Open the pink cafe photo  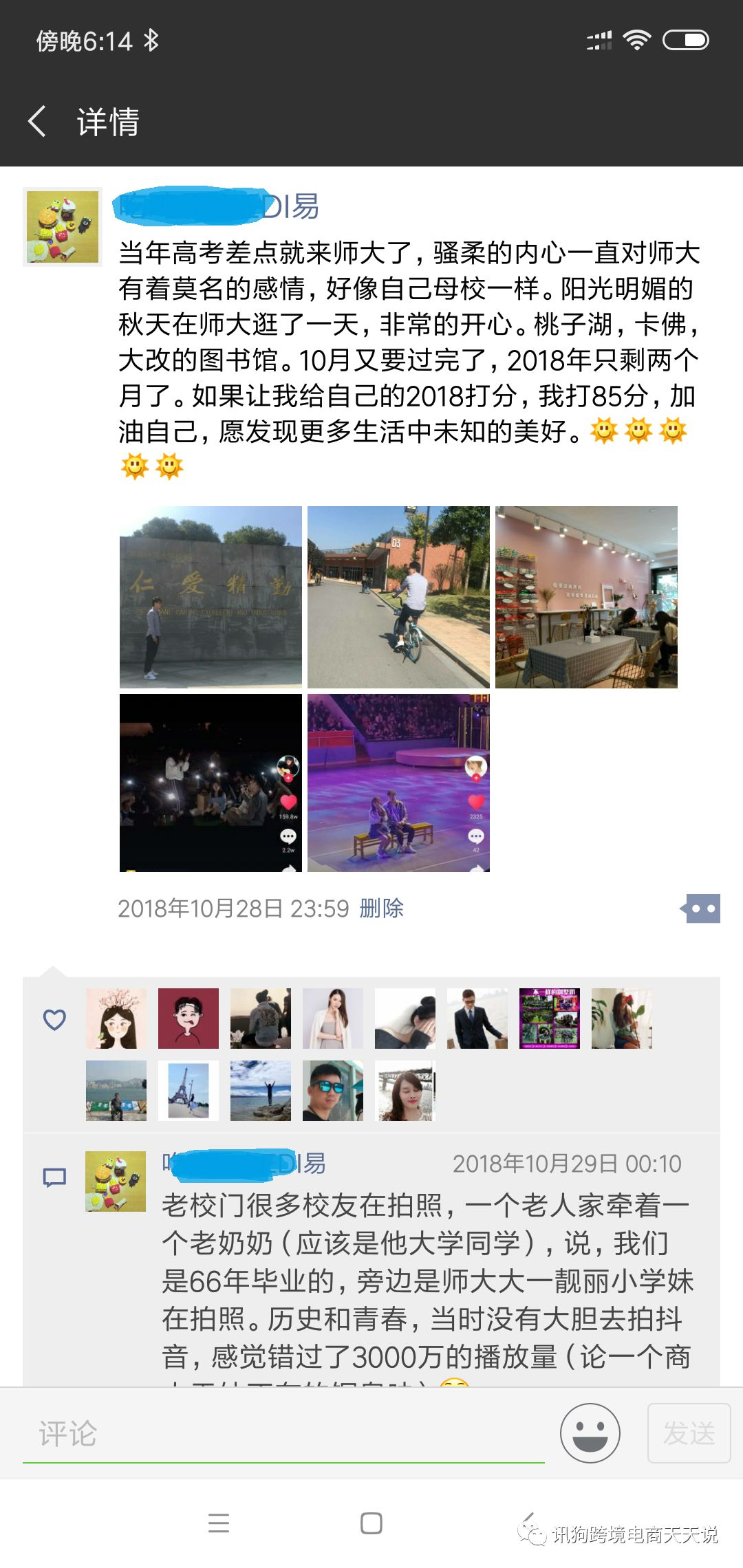(x=586, y=597)
